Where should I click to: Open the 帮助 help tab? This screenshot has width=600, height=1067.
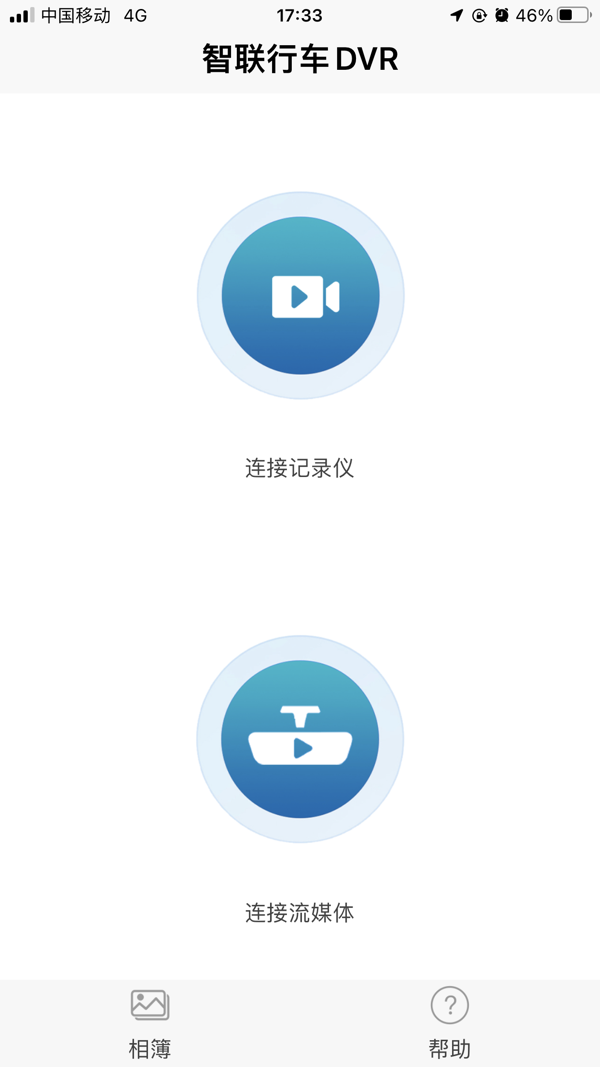(450, 1023)
